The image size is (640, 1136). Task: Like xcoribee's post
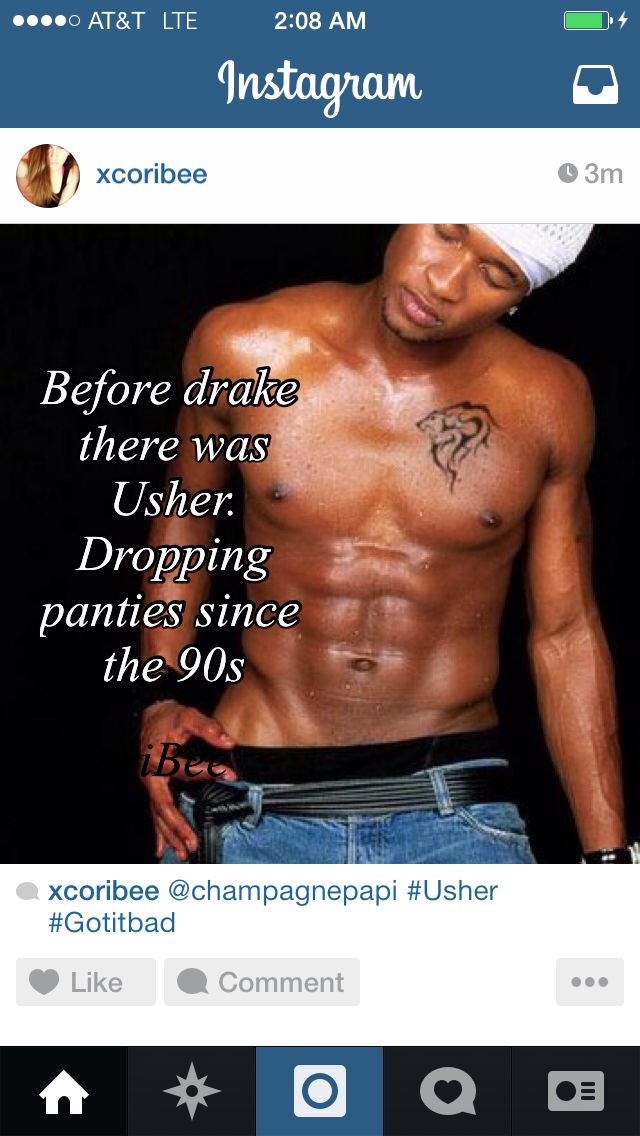pyautogui.click(x=86, y=982)
